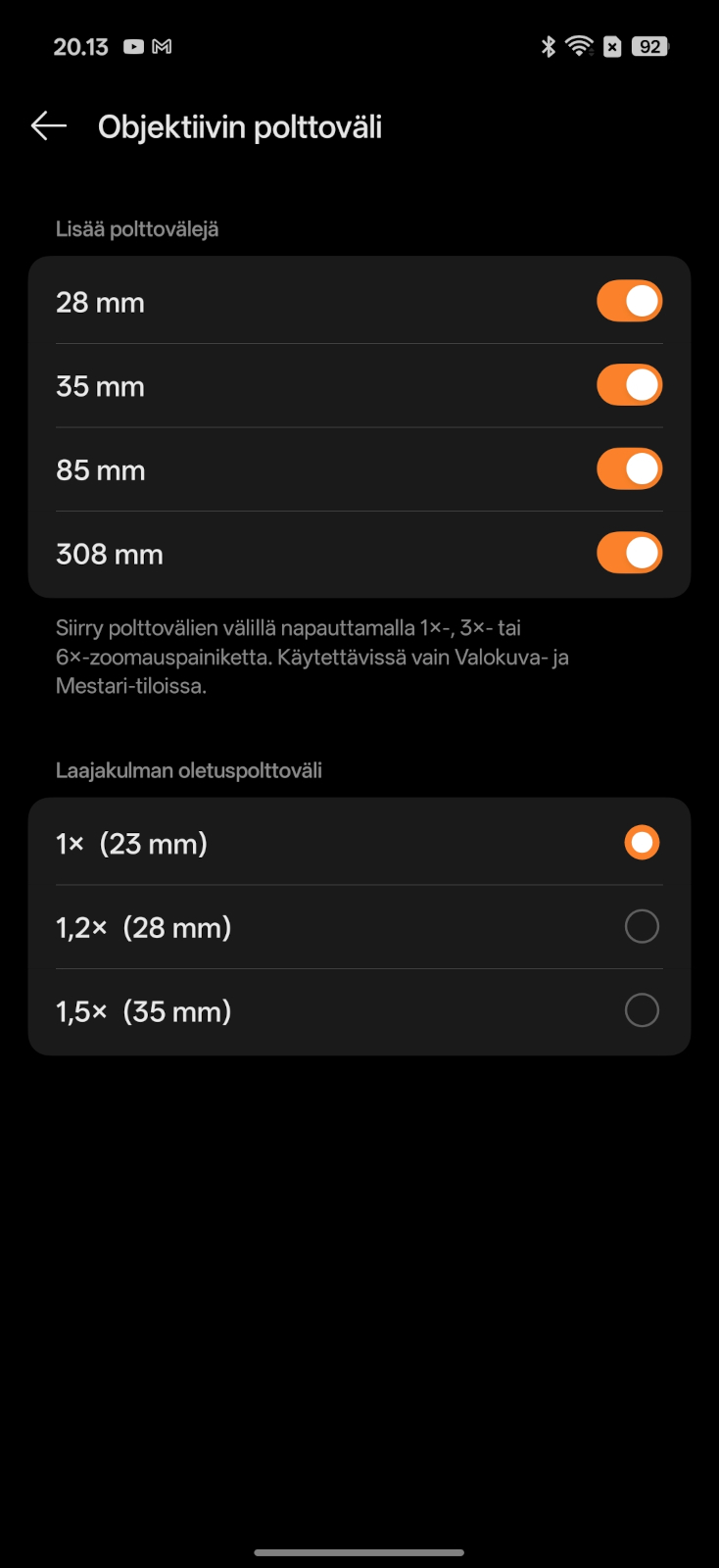Choose the 1,2× (28 mm) option

642,927
